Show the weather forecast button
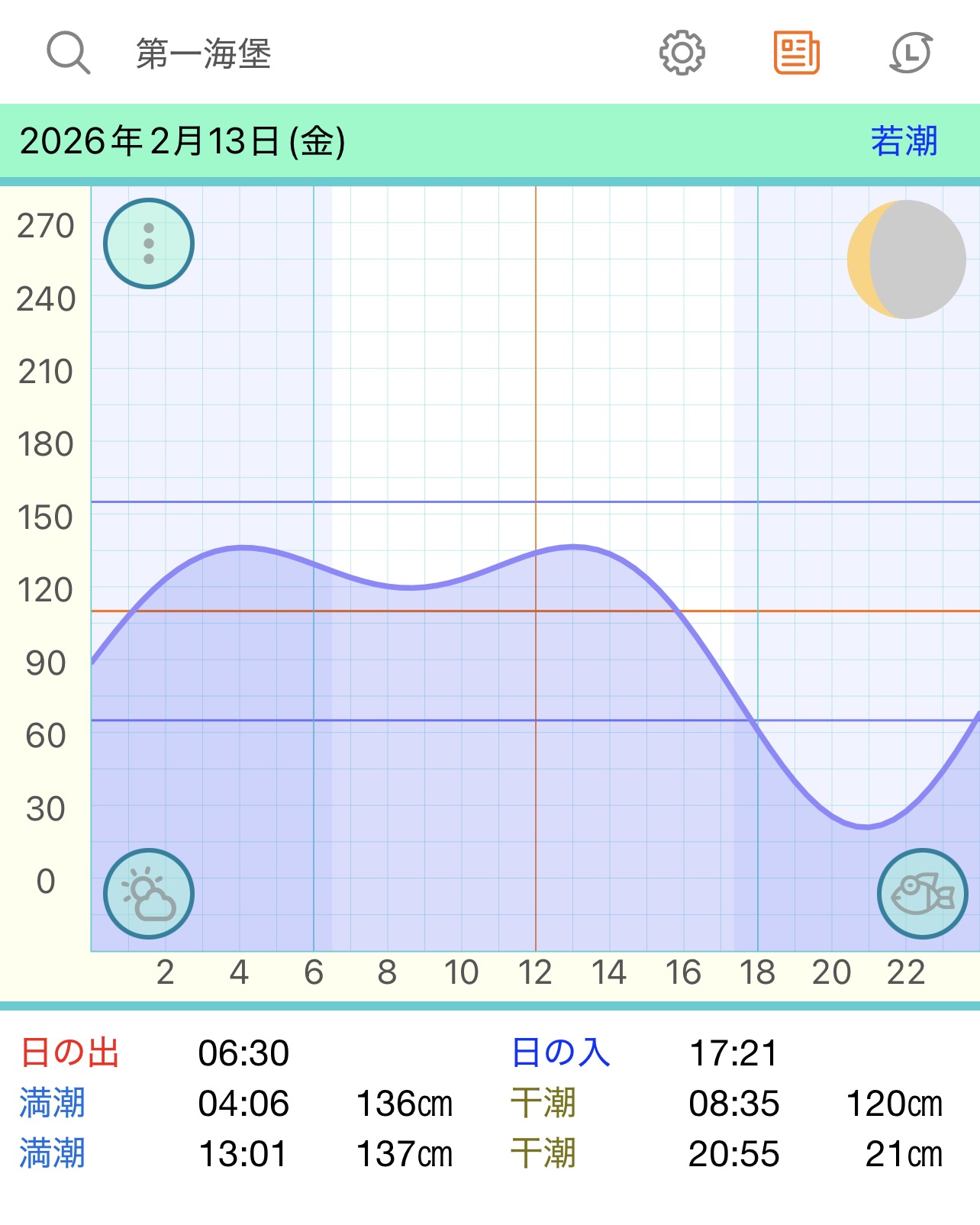Viewport: 980px width, 1225px height. click(x=149, y=894)
